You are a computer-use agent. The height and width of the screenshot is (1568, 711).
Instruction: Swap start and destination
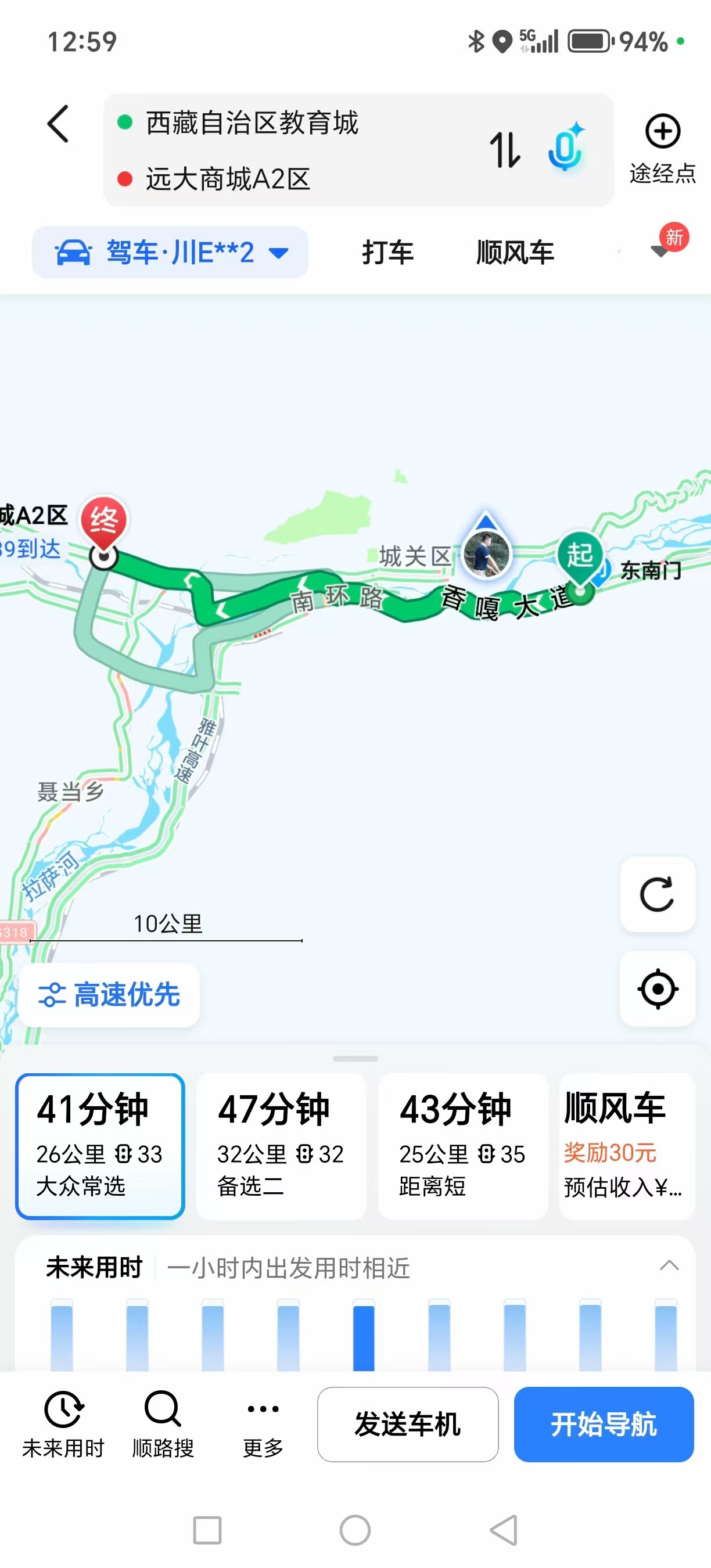pos(505,150)
